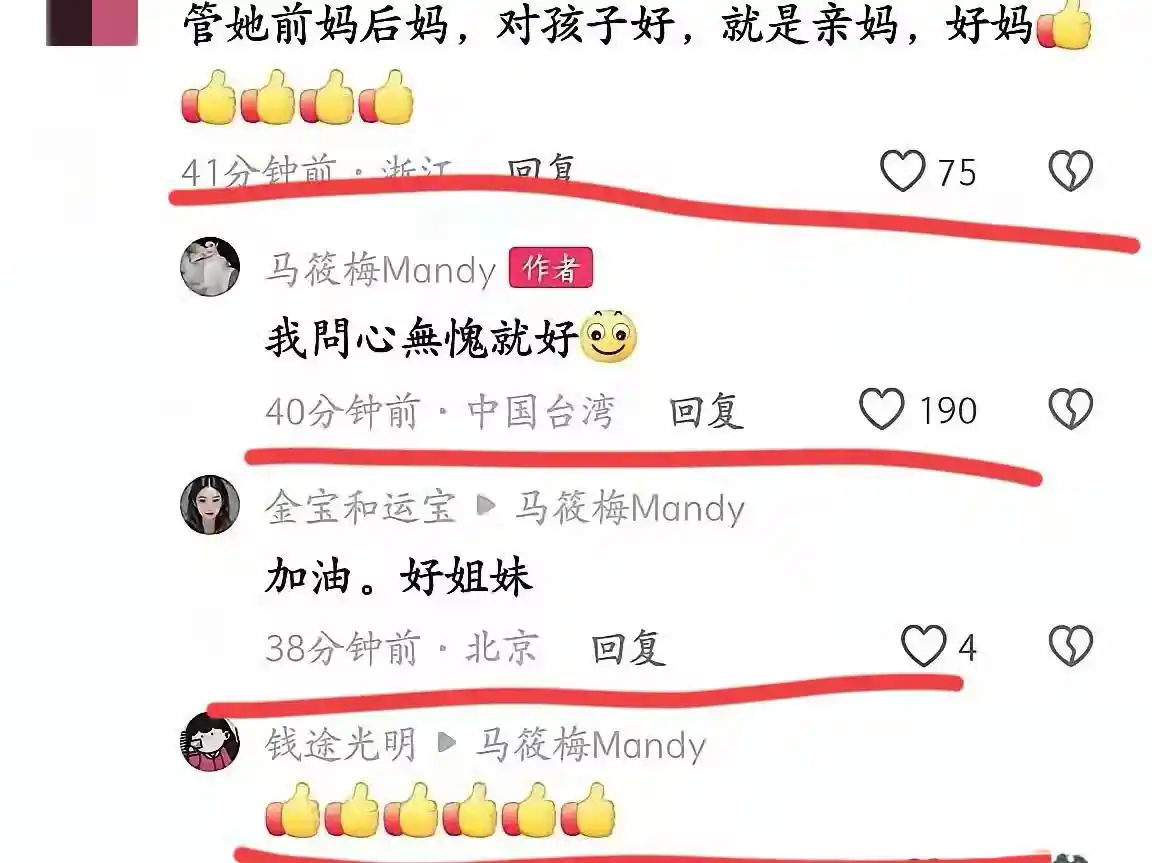Open the 金宝和运宝 username

point(360,508)
